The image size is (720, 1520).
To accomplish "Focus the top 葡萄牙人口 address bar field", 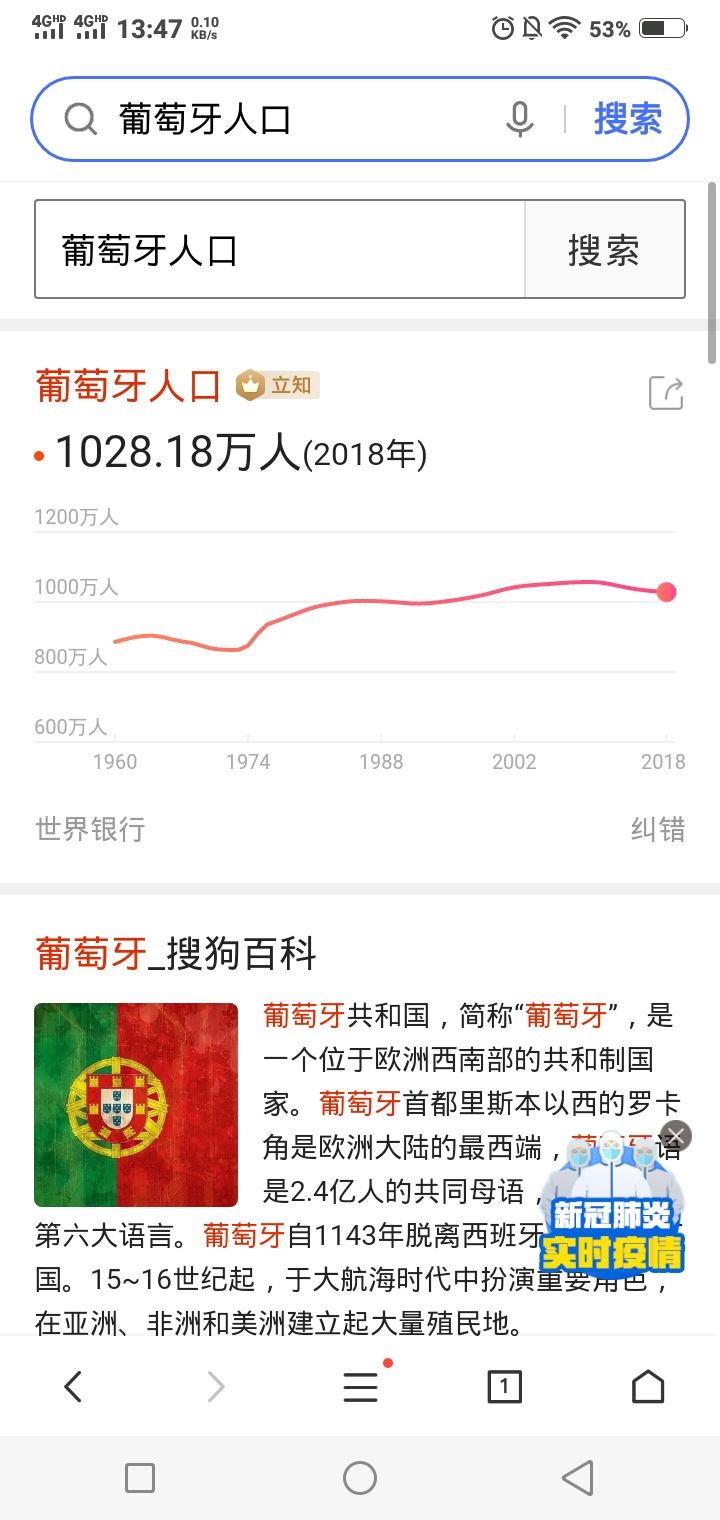I will point(300,120).
